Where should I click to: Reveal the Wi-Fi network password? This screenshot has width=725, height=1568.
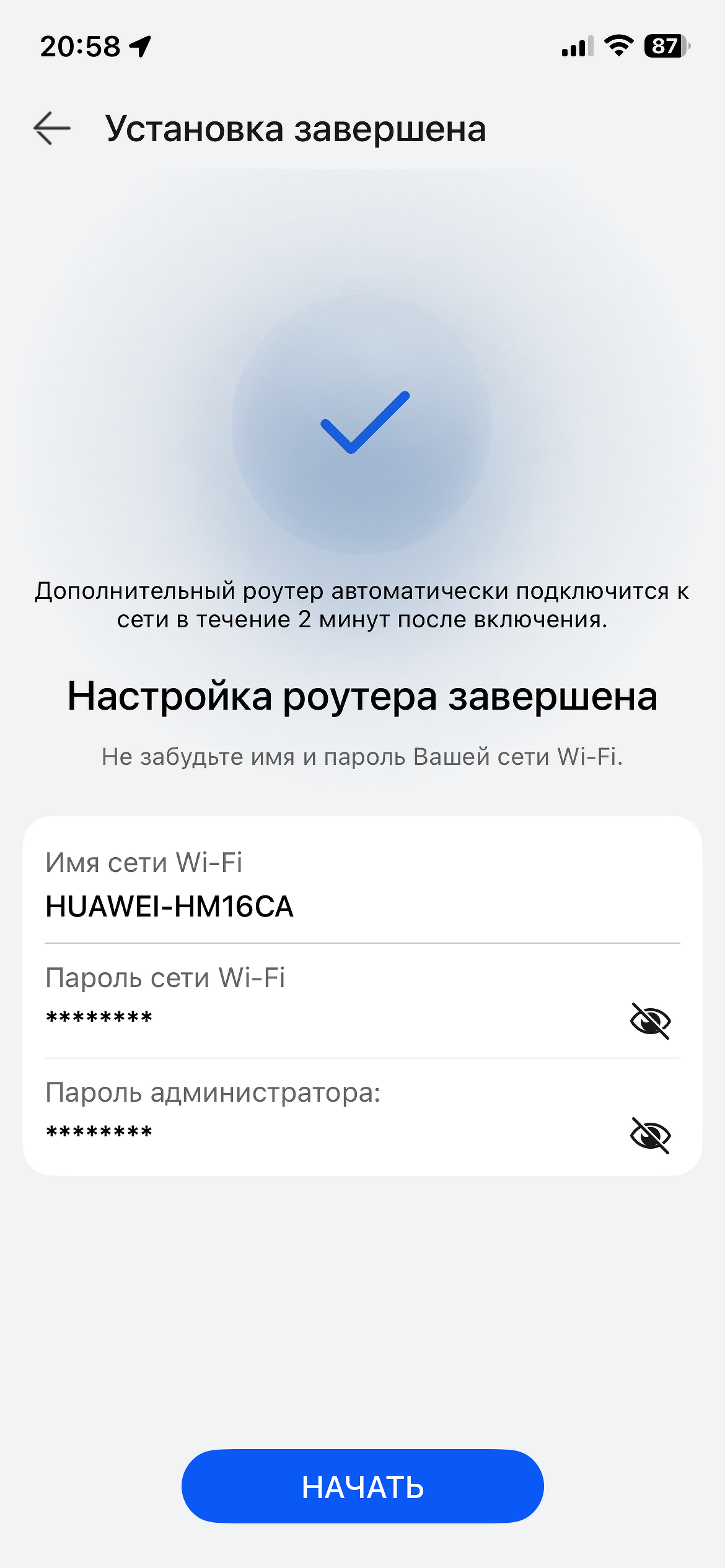650,1021
